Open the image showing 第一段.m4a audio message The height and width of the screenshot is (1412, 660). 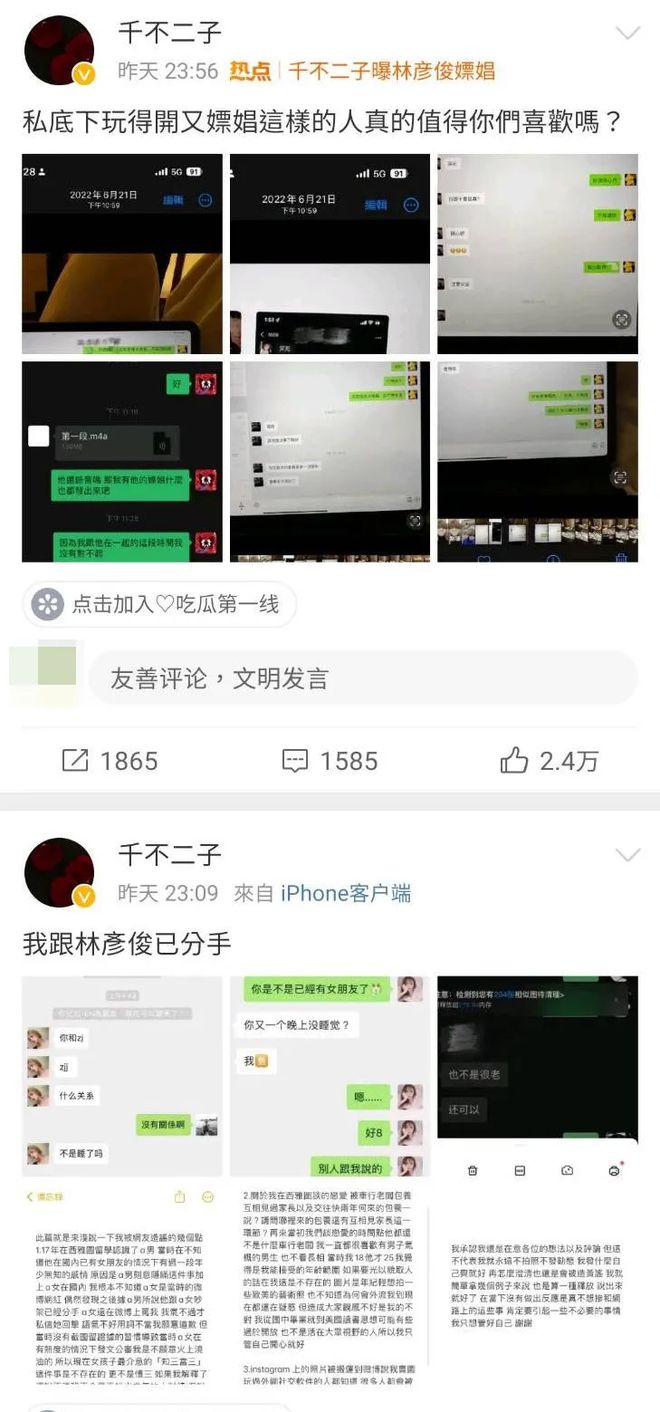point(122,461)
